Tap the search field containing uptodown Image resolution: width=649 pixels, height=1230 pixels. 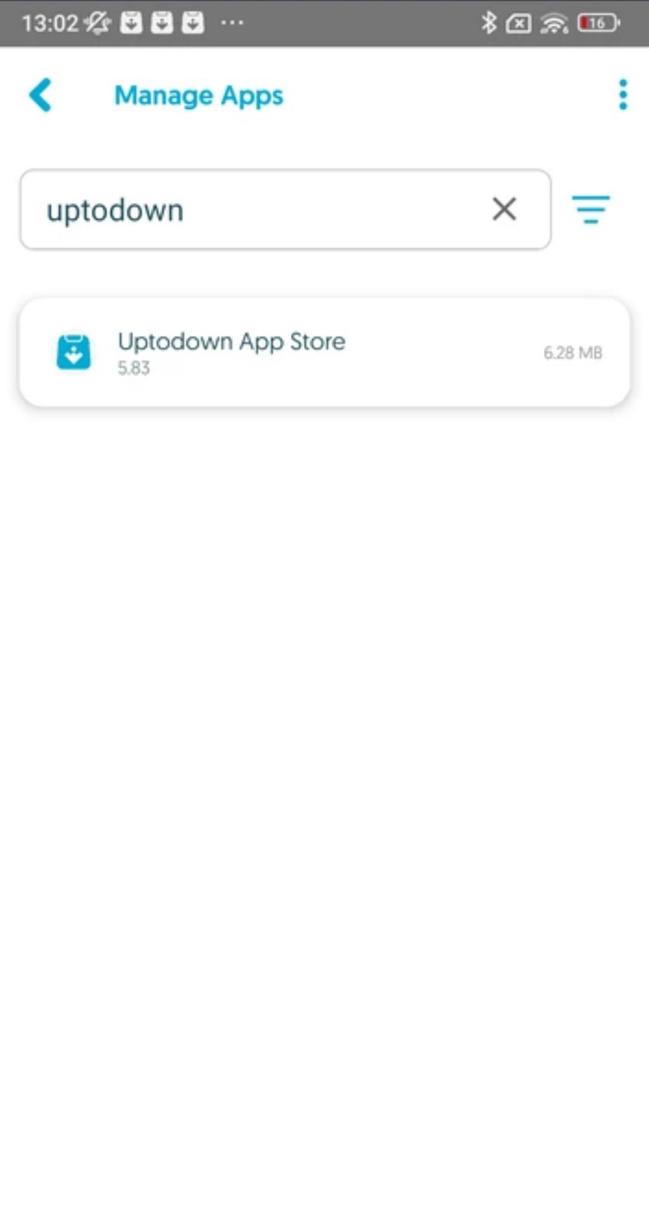pyautogui.click(x=260, y=210)
